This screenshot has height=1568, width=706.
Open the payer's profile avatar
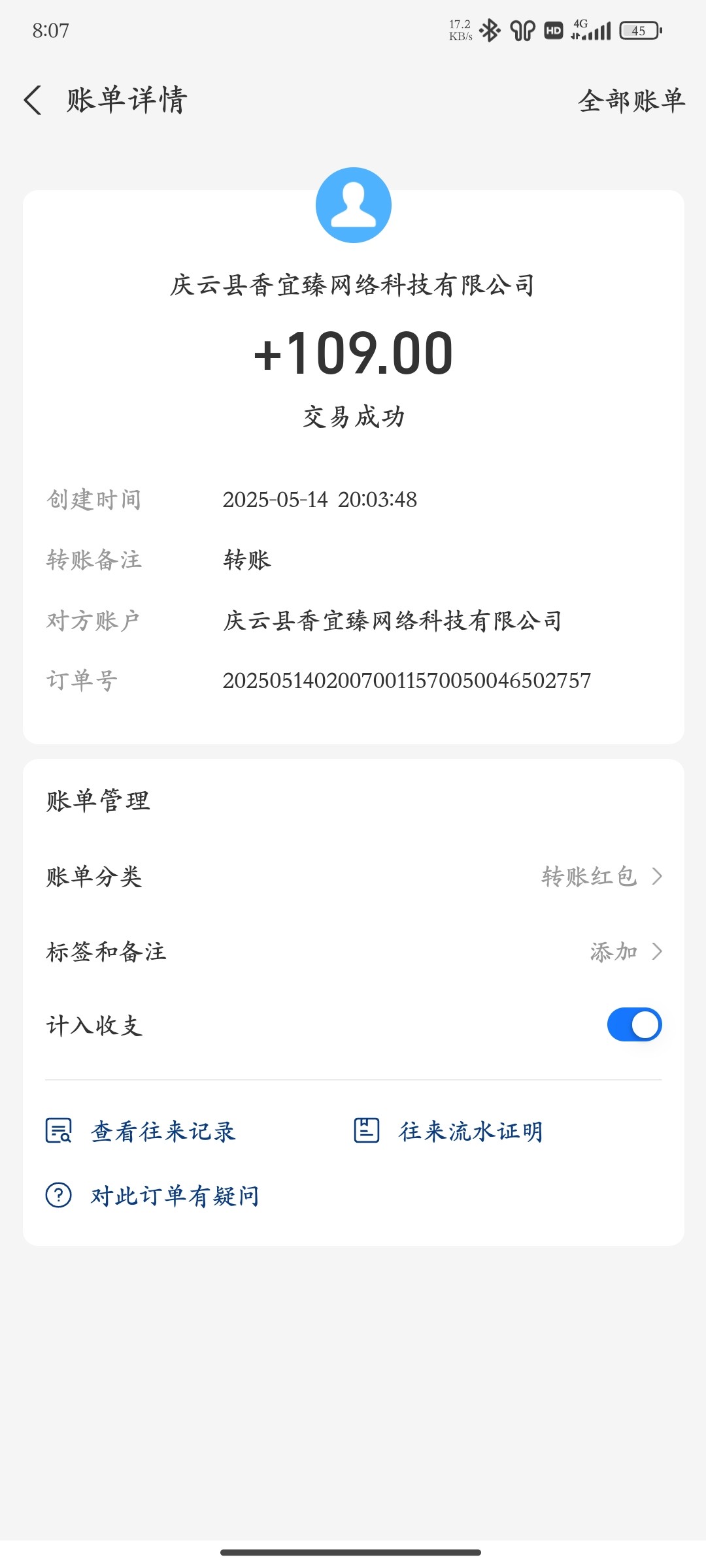tap(353, 205)
